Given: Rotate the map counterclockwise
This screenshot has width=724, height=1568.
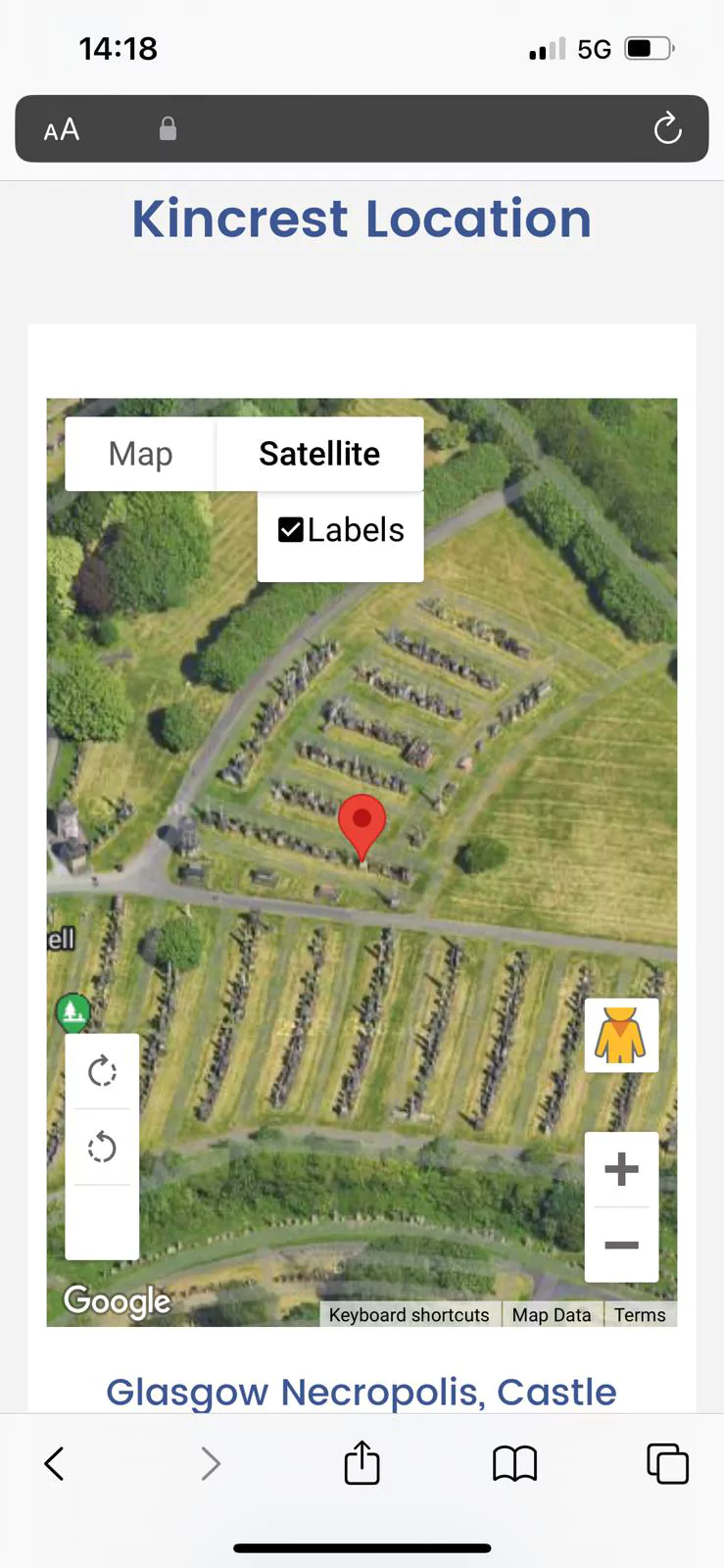Looking at the screenshot, I should 102,1147.
